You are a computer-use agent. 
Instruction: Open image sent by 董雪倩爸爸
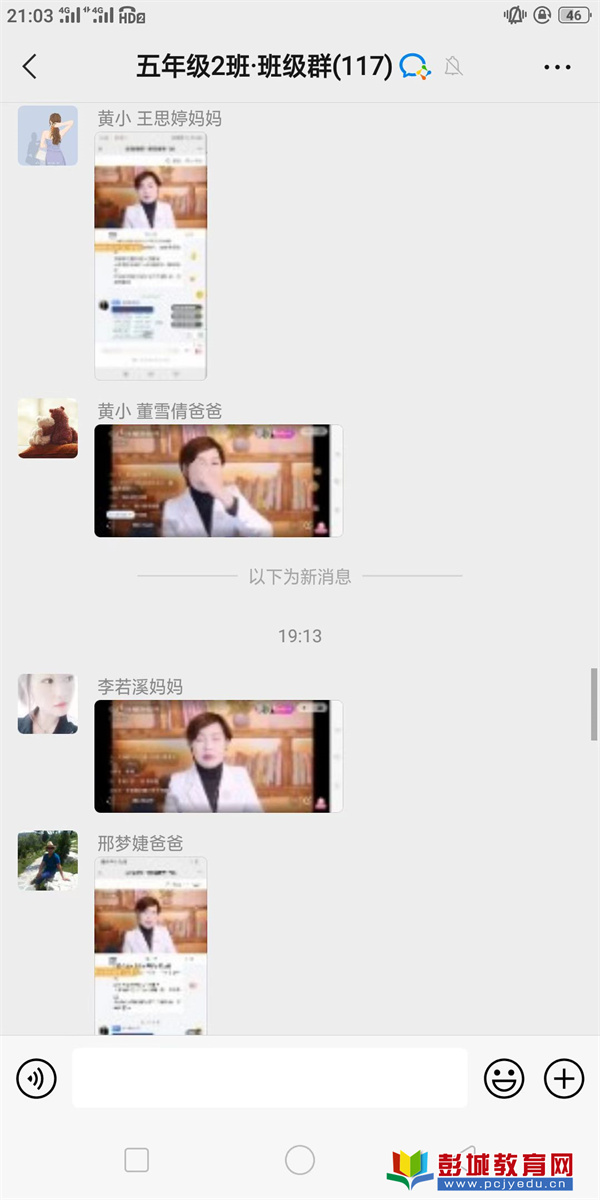point(218,481)
